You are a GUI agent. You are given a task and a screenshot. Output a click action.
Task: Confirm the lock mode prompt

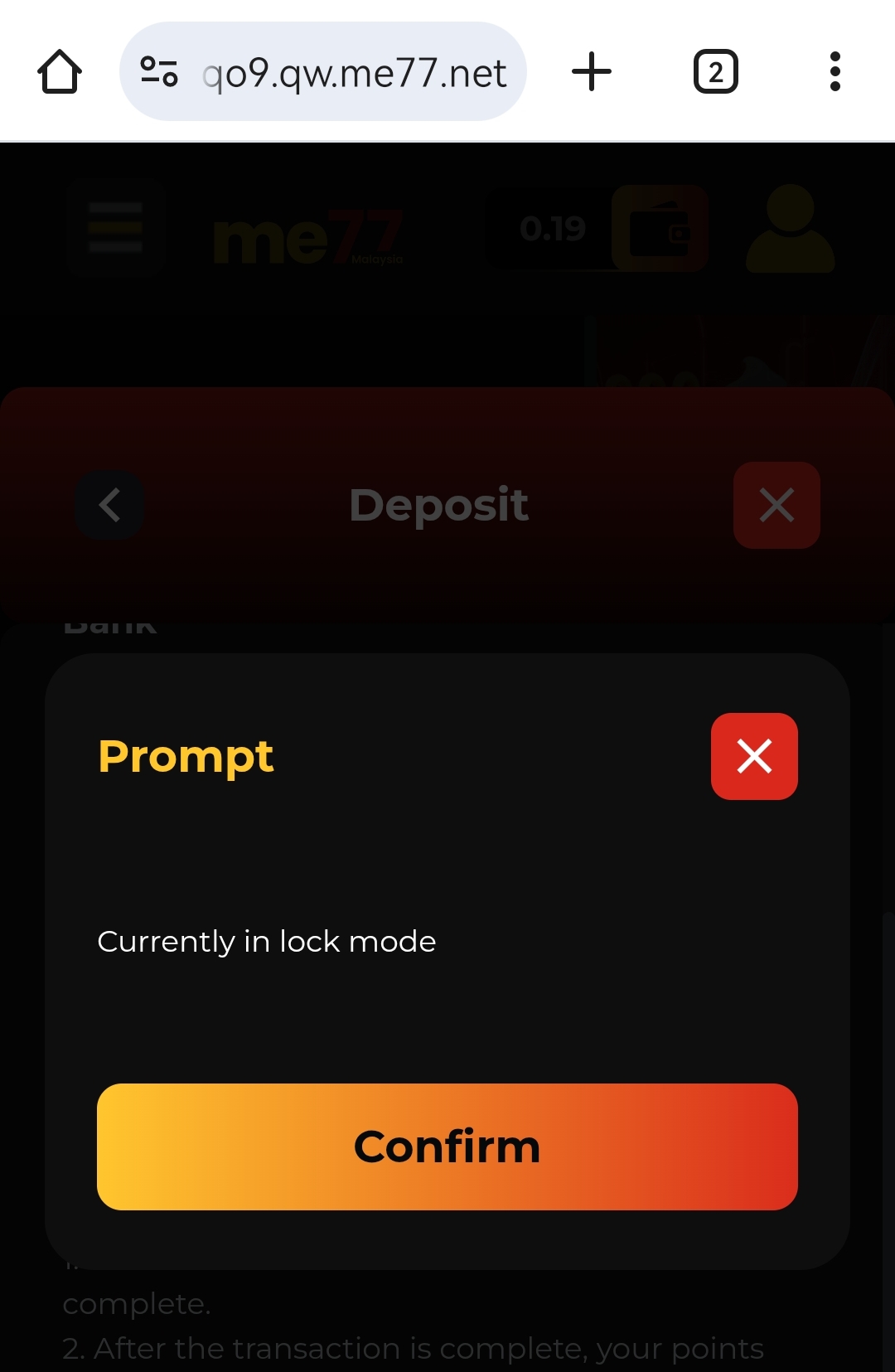tap(447, 1146)
